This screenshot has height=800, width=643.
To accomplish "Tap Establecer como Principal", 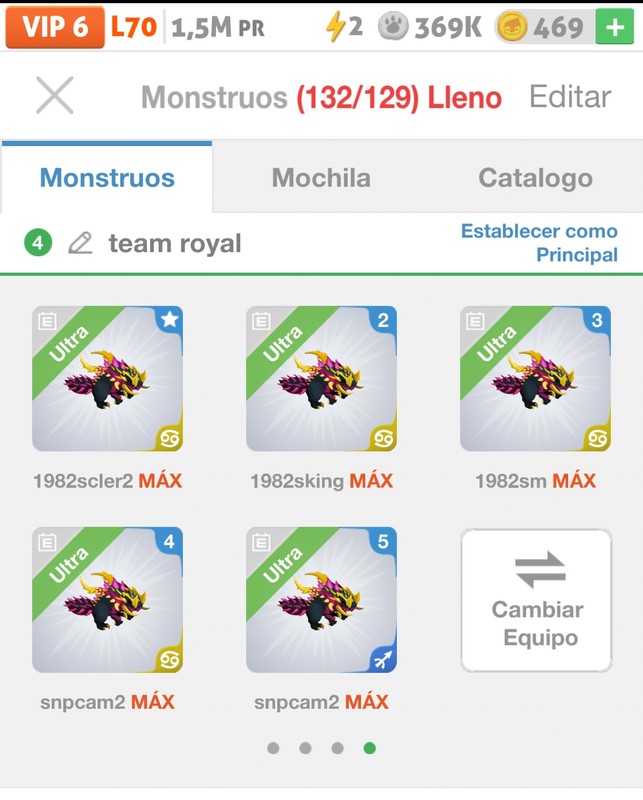I will (539, 243).
